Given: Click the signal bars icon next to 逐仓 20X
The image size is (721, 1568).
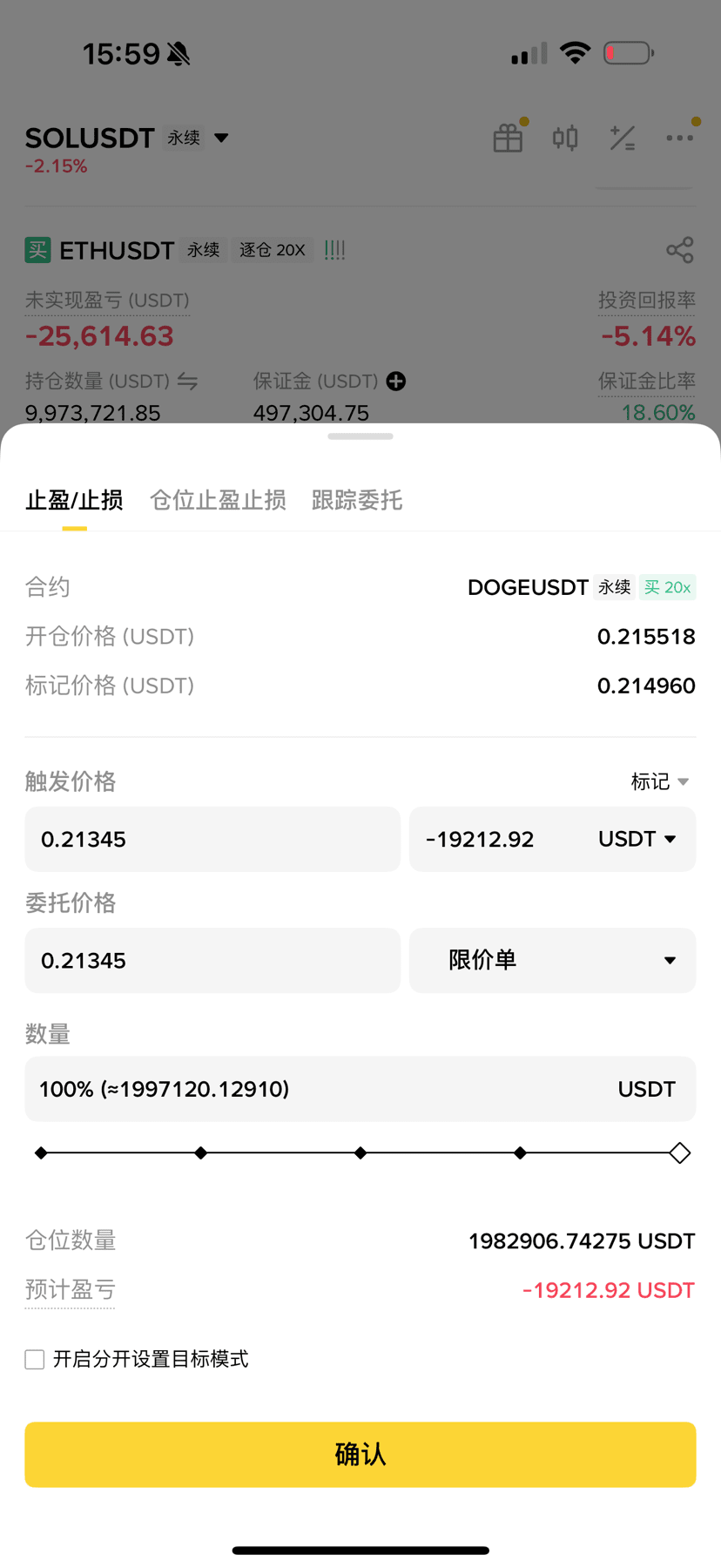Looking at the screenshot, I should click(334, 250).
